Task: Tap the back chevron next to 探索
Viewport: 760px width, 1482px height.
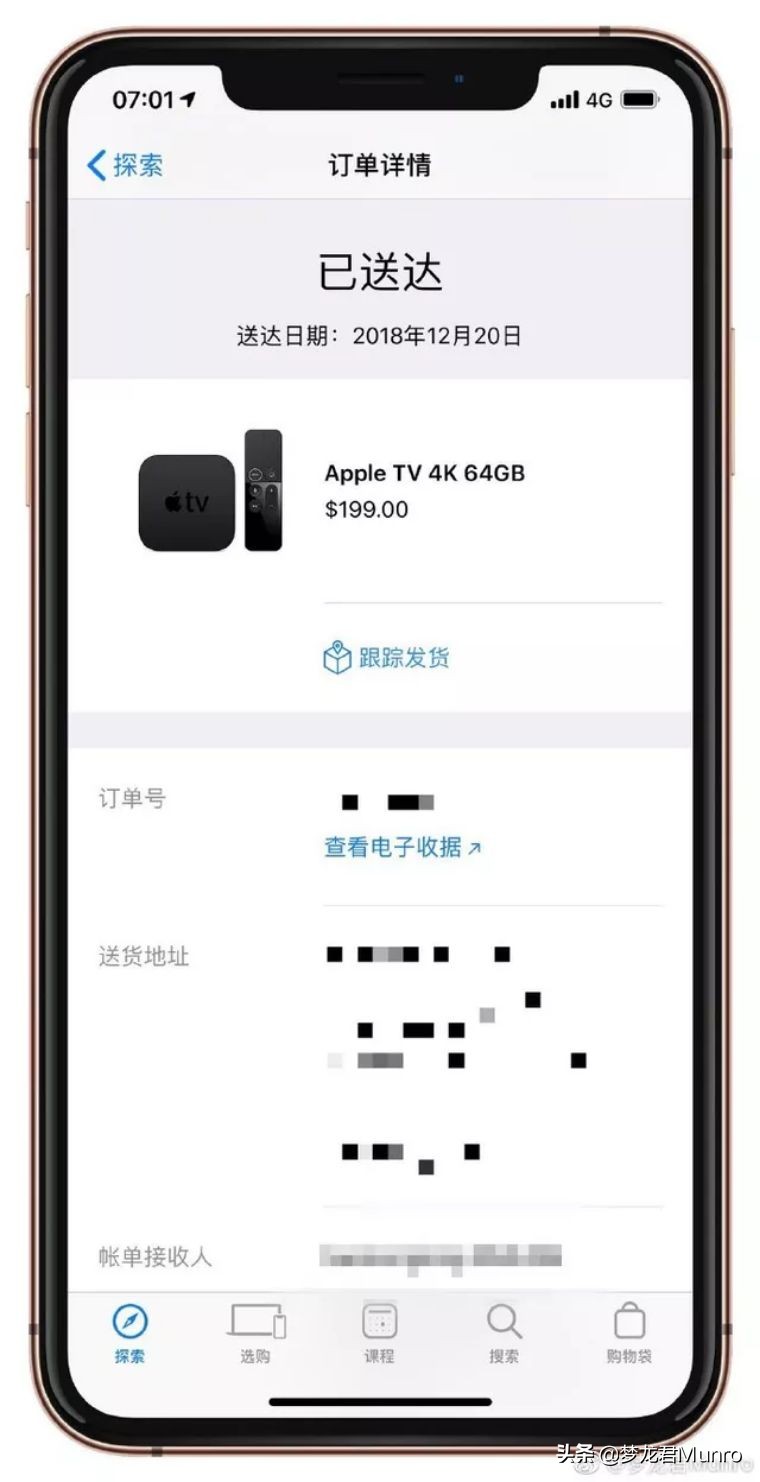Action: pyautogui.click(x=94, y=163)
